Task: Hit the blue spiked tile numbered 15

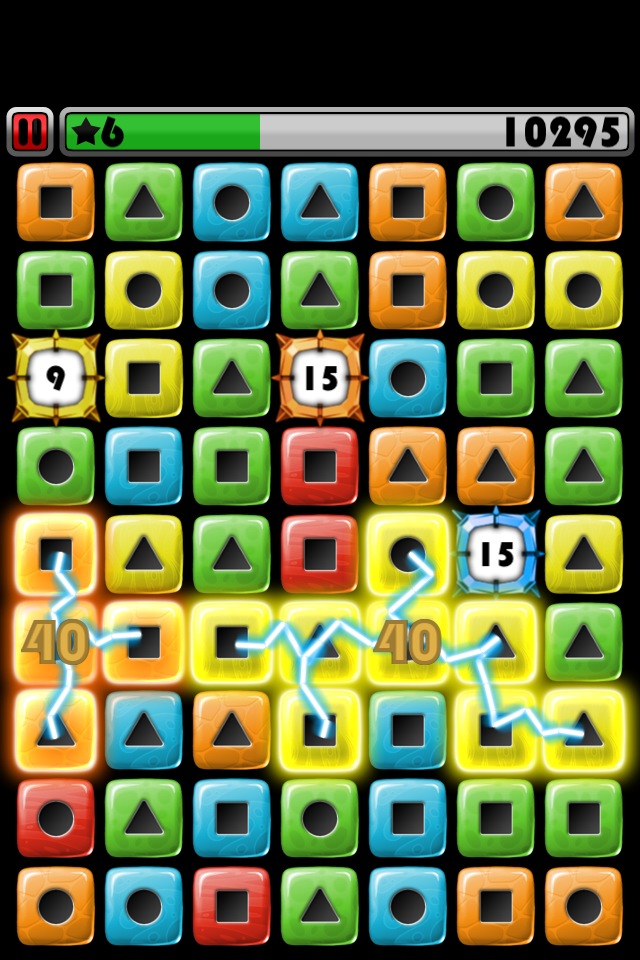Action: (x=496, y=554)
